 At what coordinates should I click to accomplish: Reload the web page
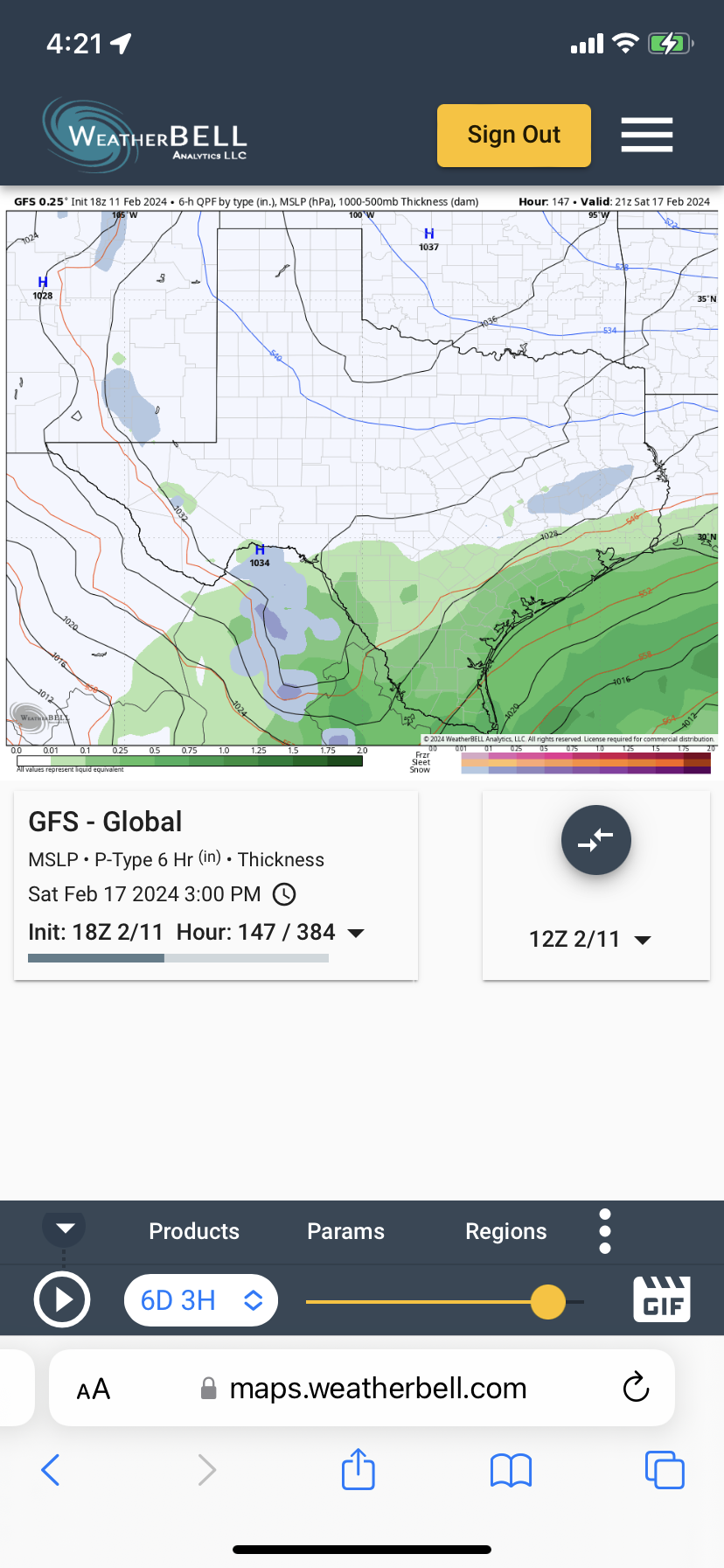636,1387
